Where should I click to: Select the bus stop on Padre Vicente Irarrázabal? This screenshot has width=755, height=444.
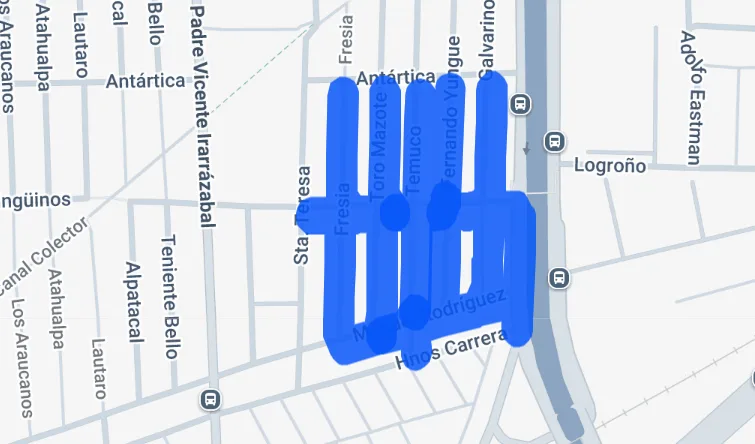(x=210, y=399)
